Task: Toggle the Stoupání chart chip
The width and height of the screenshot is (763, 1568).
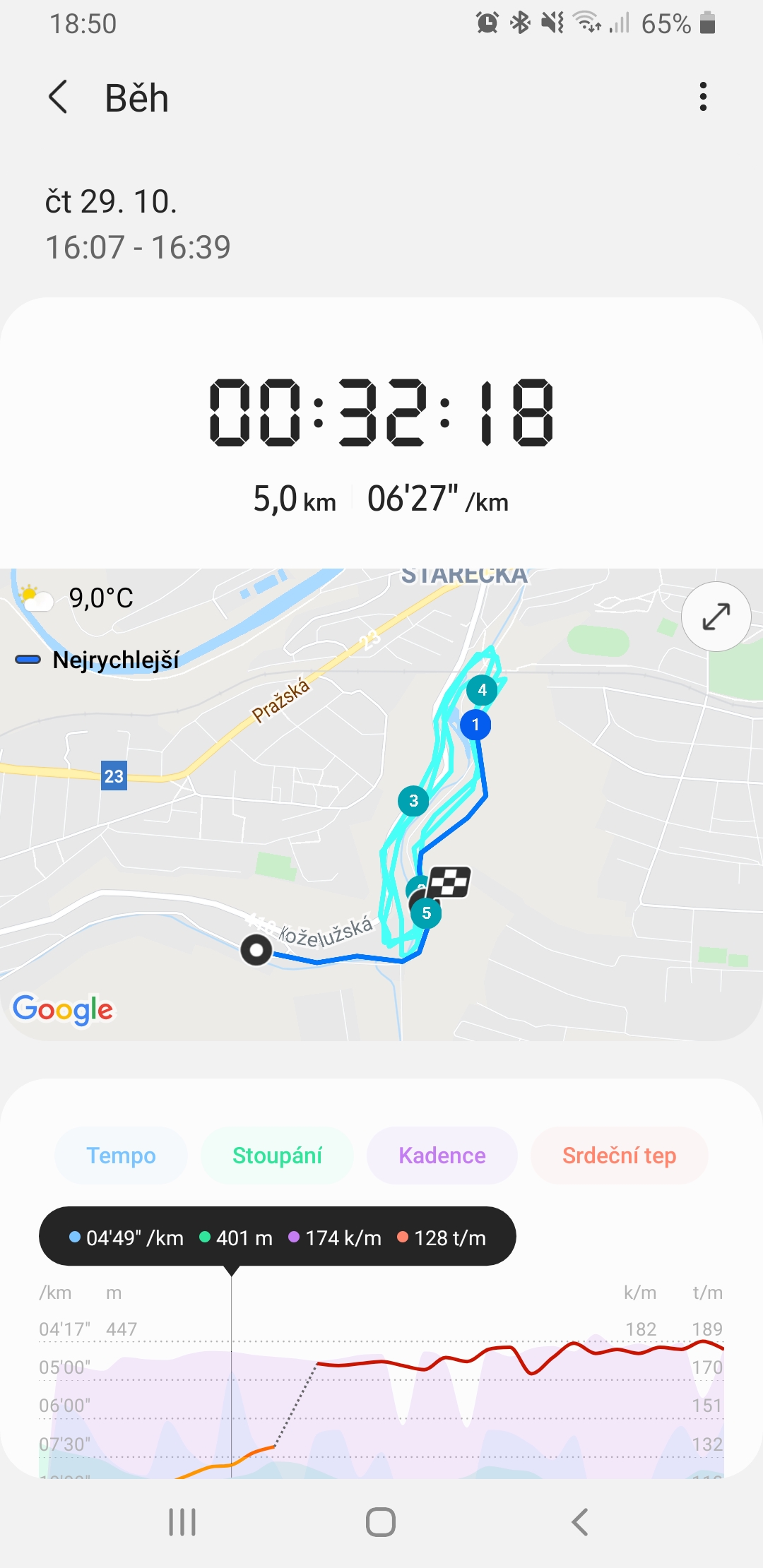Action: (277, 1156)
